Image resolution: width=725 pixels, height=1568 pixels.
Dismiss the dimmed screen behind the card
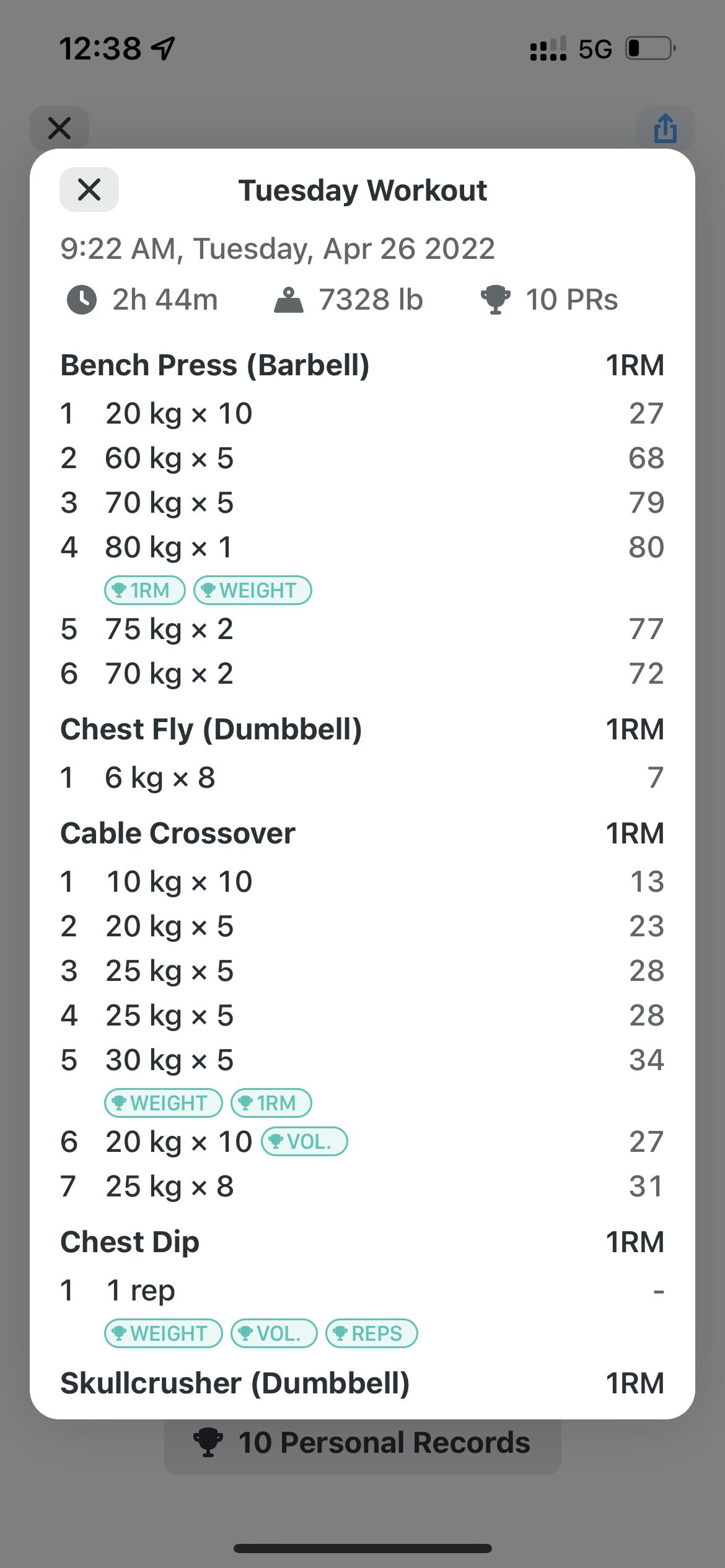click(x=59, y=128)
